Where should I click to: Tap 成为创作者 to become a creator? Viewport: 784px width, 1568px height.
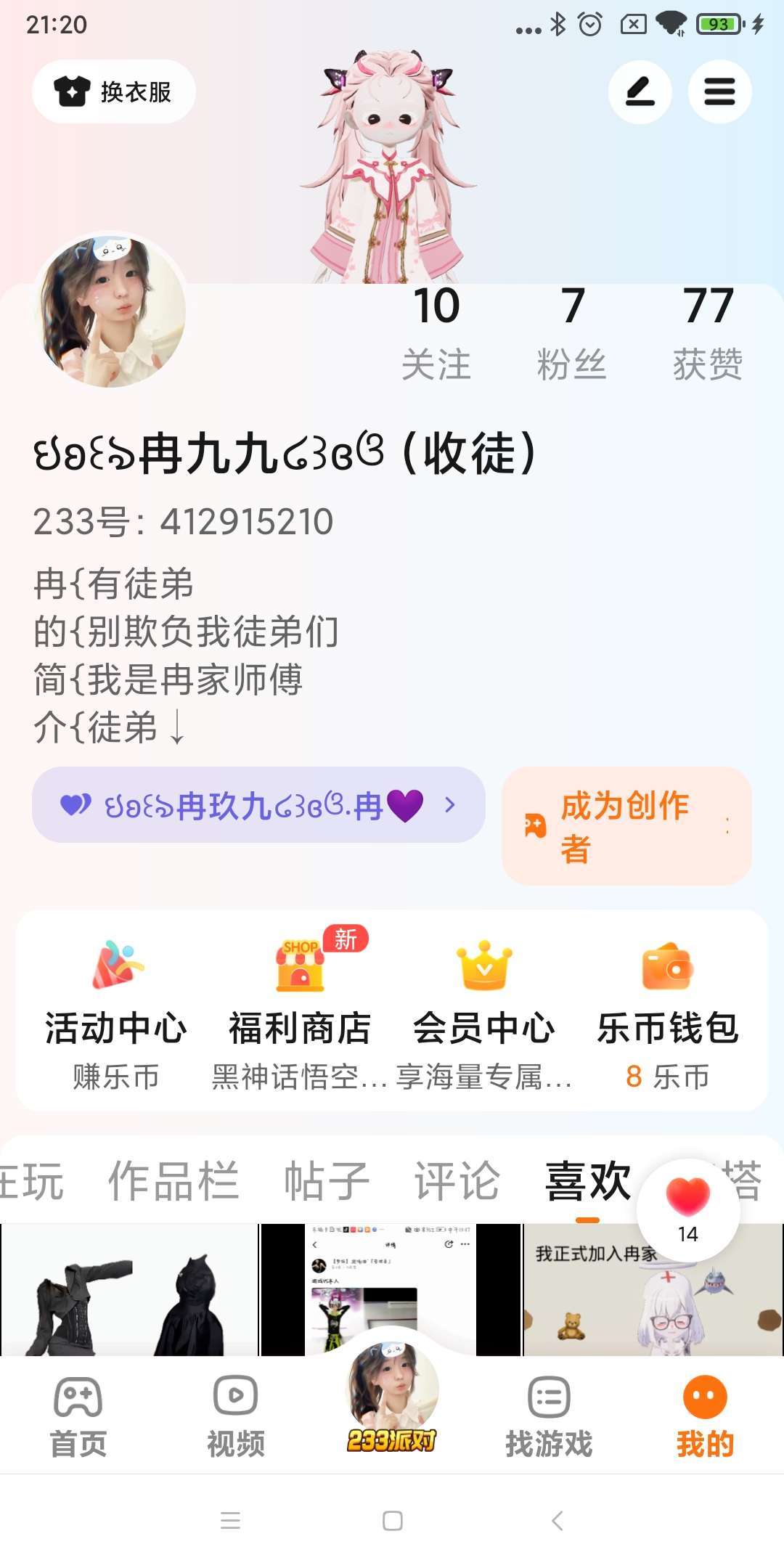tap(626, 826)
